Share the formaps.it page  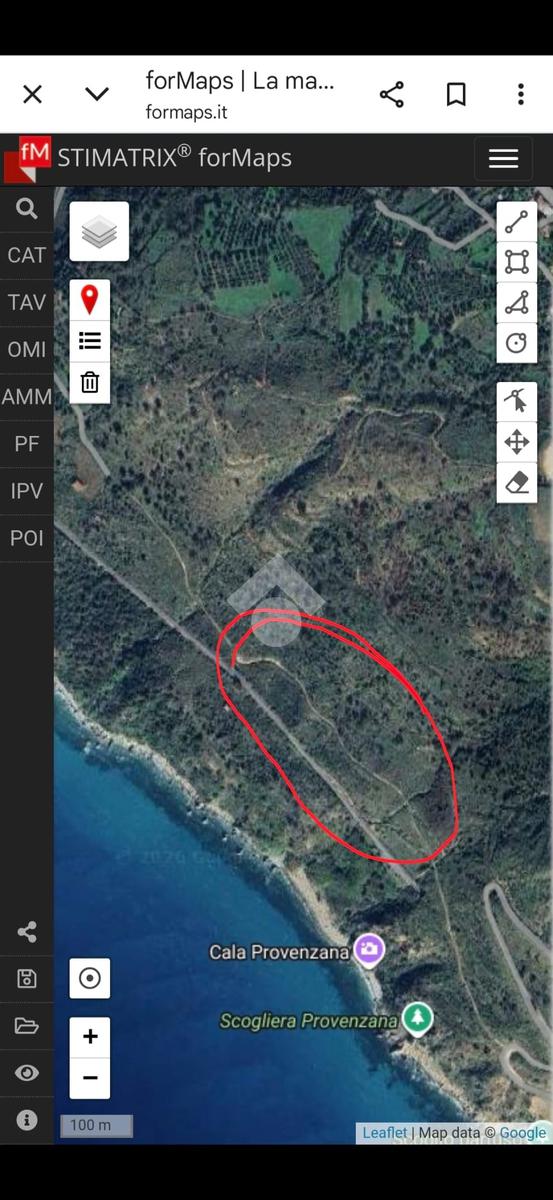pyautogui.click(x=392, y=94)
